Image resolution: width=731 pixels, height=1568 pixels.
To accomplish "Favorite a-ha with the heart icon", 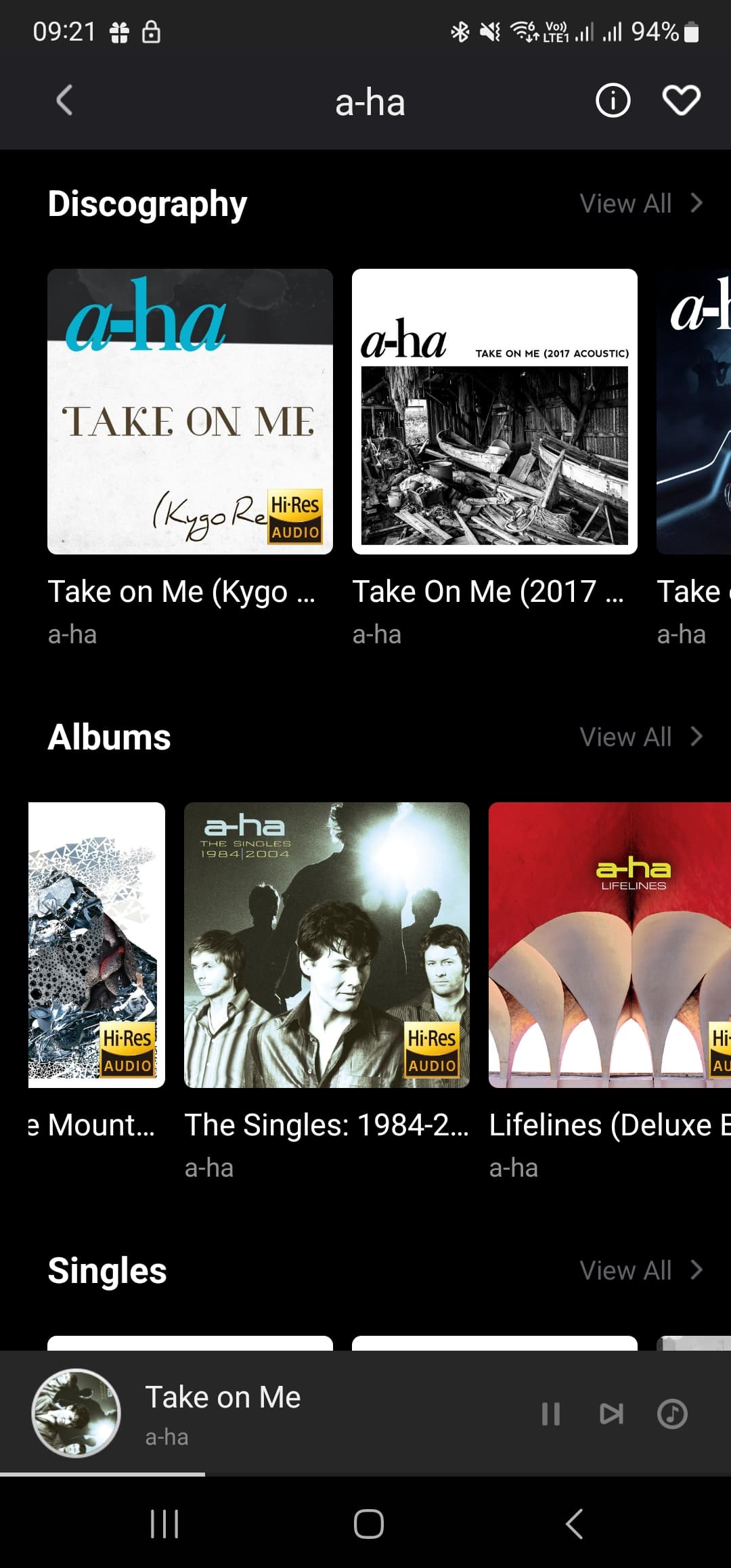I will pos(681,101).
